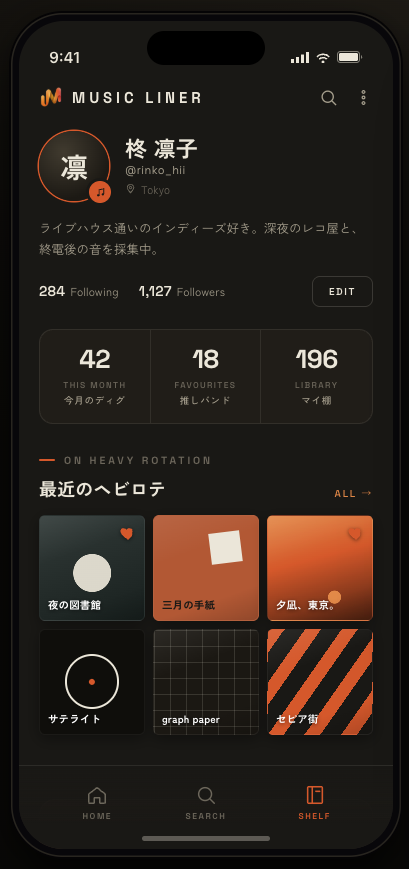View the 284 Following list
Image resolution: width=409 pixels, height=869 pixels.
pos(79,292)
